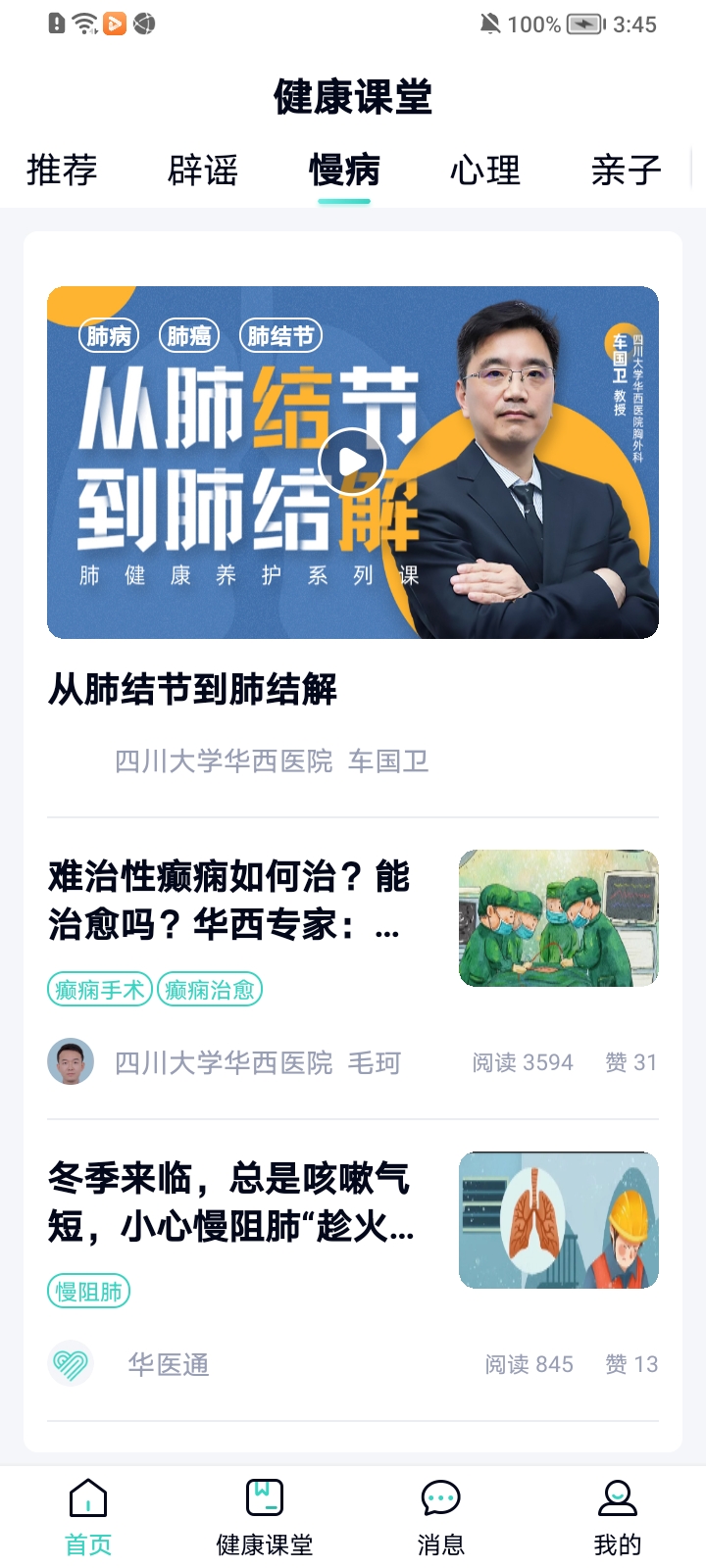Click the 癫痫手术 tag
Image resolution: width=706 pixels, height=1568 pixels.
coord(99,990)
